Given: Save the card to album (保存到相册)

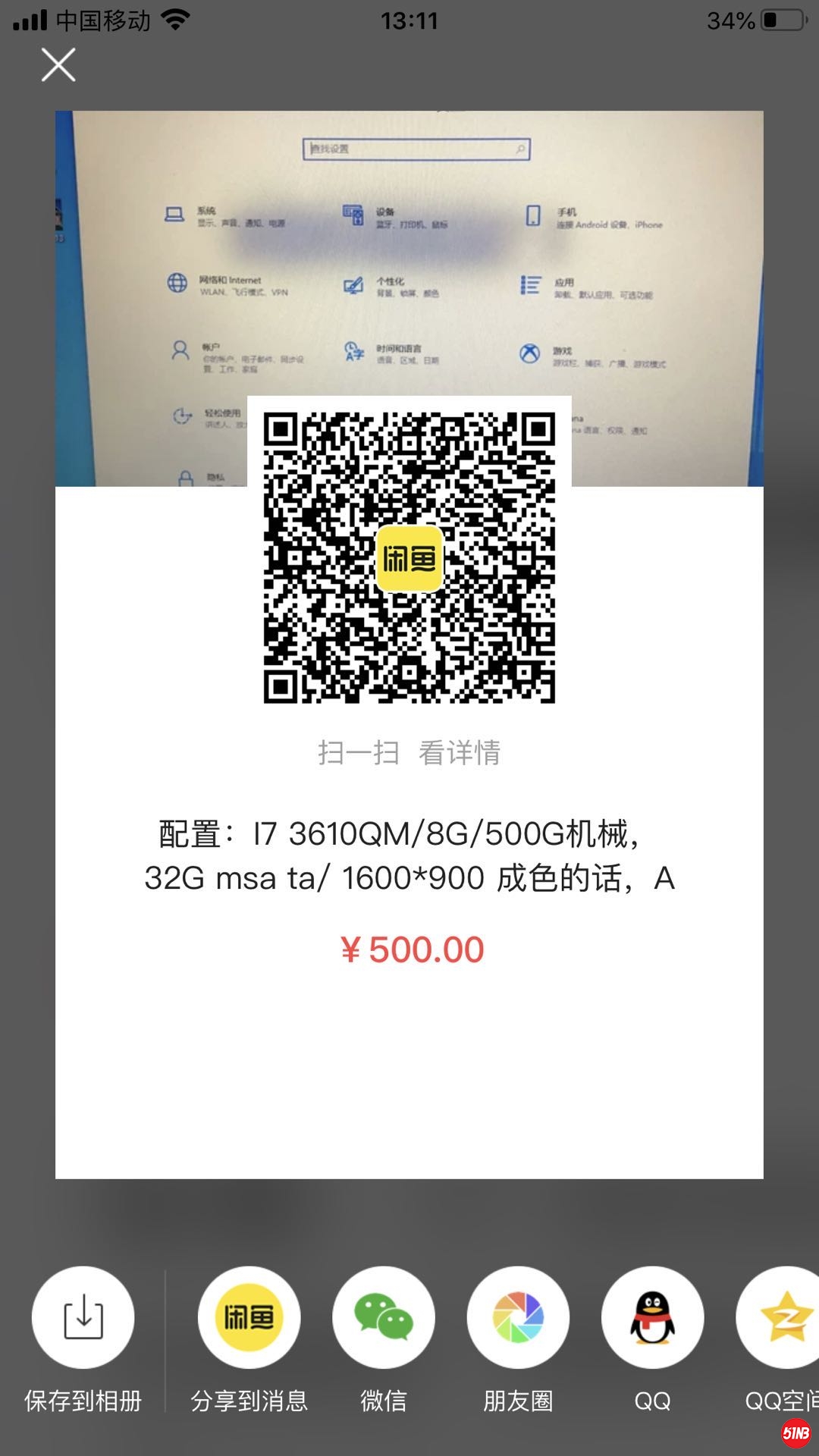Looking at the screenshot, I should pos(83,1318).
